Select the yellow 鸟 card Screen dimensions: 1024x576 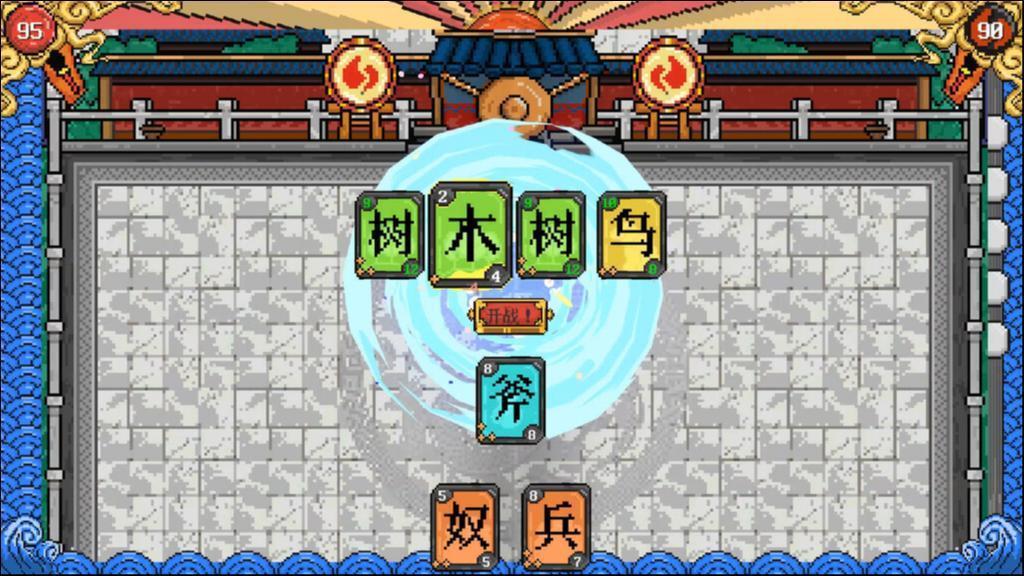(631, 235)
